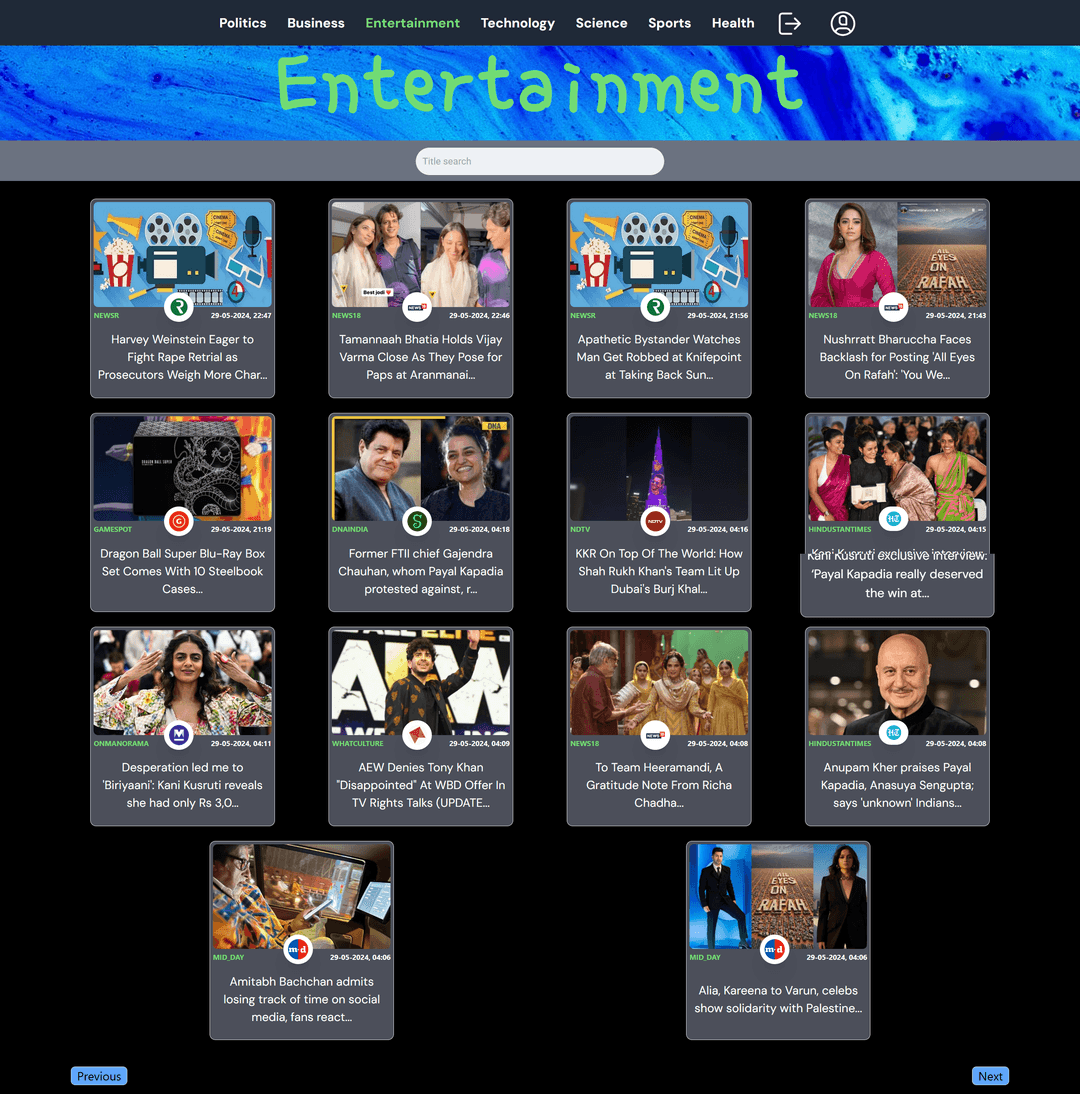
Task: Switch to the Science section
Action: (x=601, y=23)
